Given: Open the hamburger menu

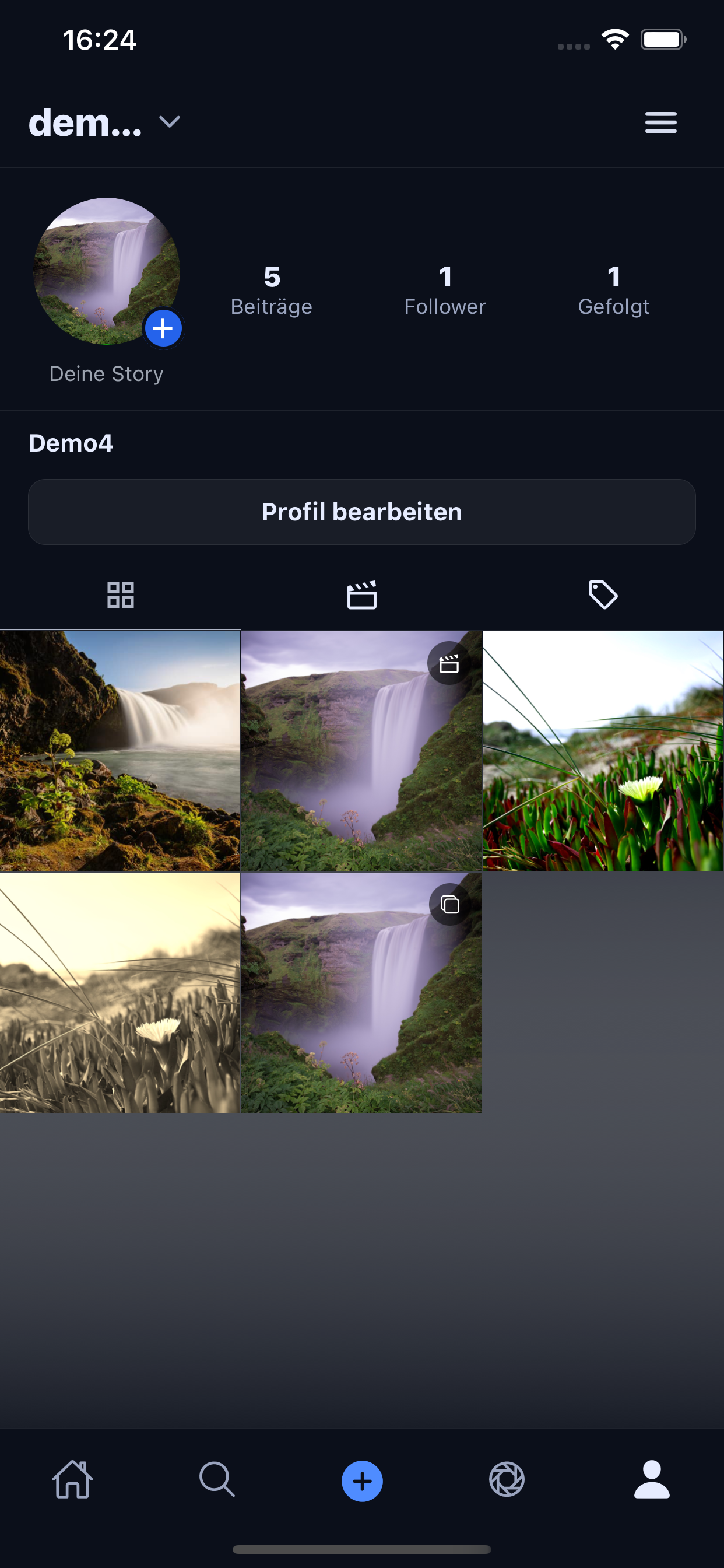Looking at the screenshot, I should point(660,123).
